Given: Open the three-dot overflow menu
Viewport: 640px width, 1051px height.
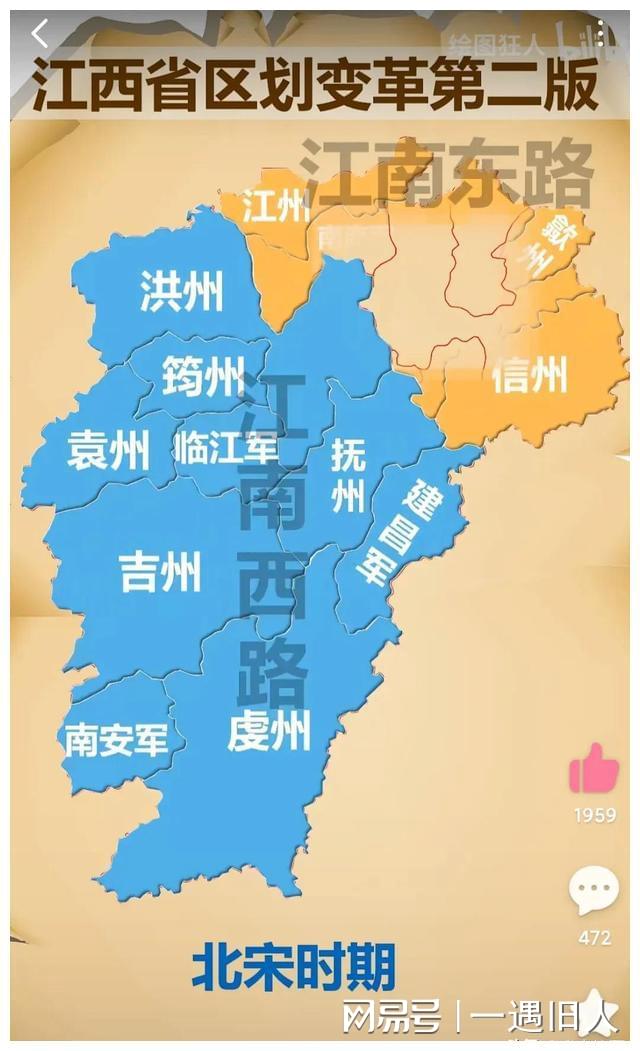Looking at the screenshot, I should pyautogui.click(x=600, y=34).
